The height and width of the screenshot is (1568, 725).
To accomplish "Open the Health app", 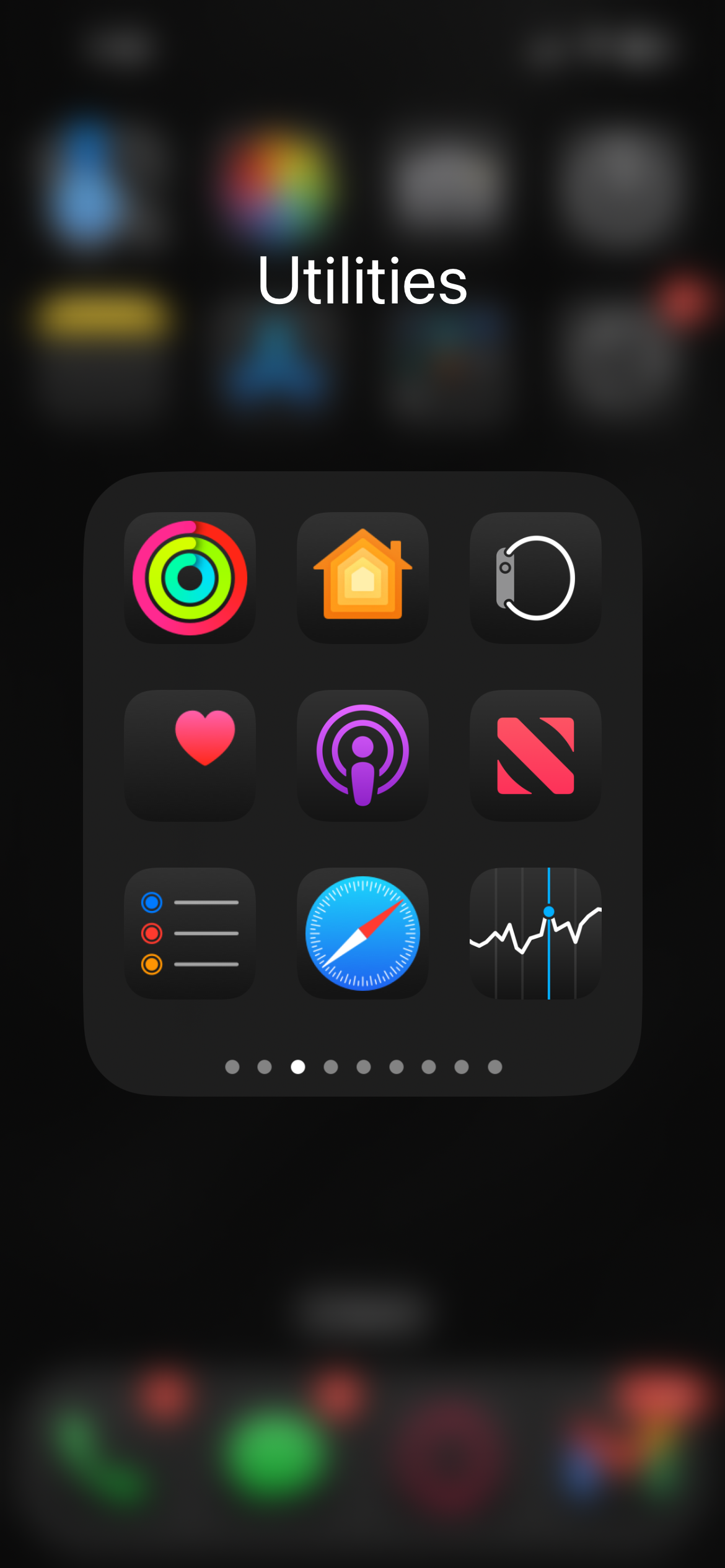I will pyautogui.click(x=190, y=756).
